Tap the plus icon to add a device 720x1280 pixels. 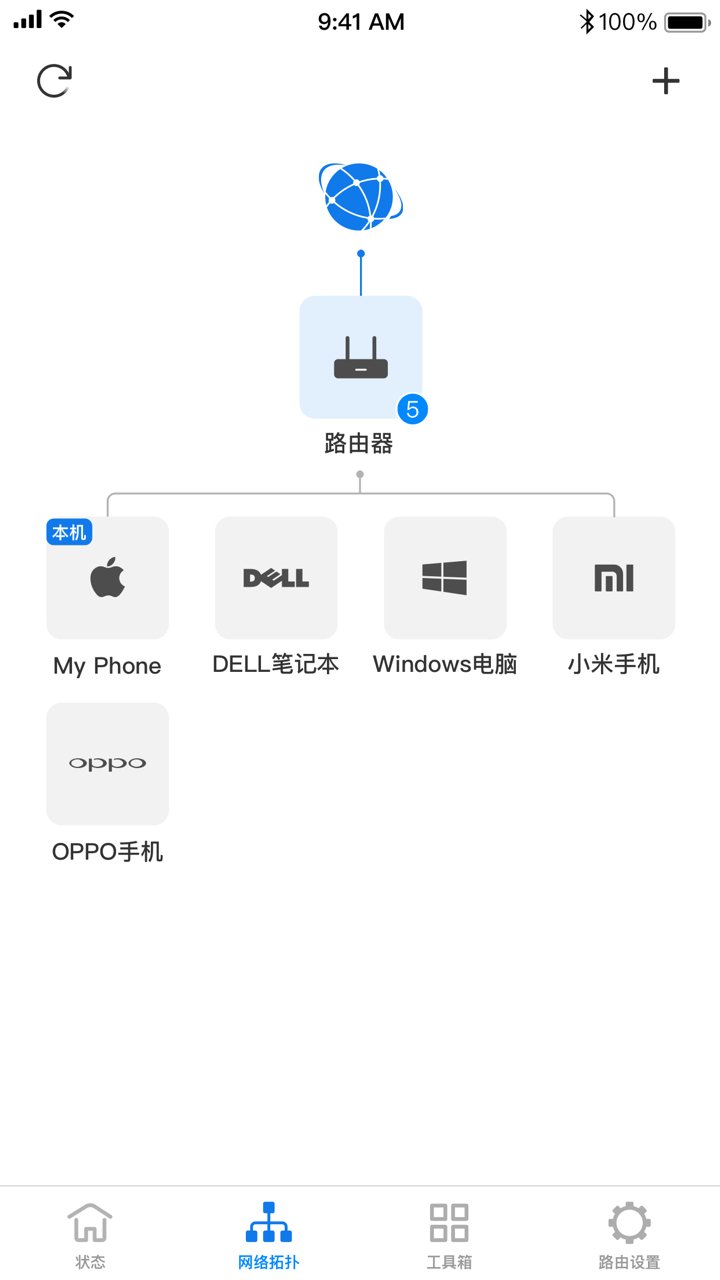(666, 81)
